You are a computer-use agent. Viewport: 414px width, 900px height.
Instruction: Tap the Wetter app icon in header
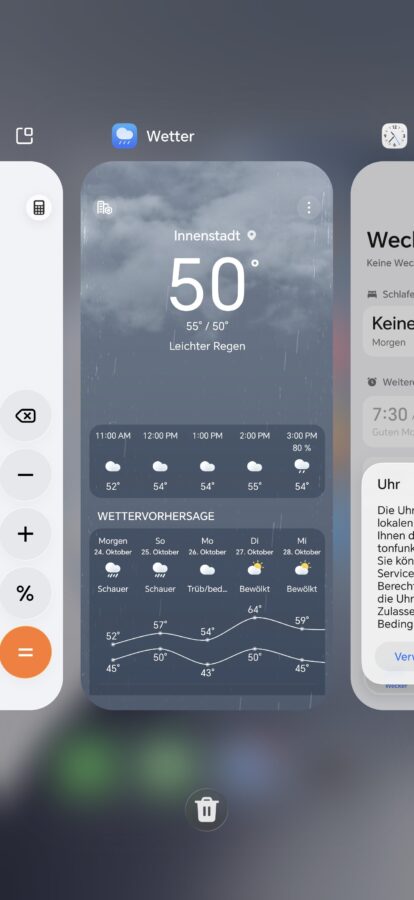point(124,136)
